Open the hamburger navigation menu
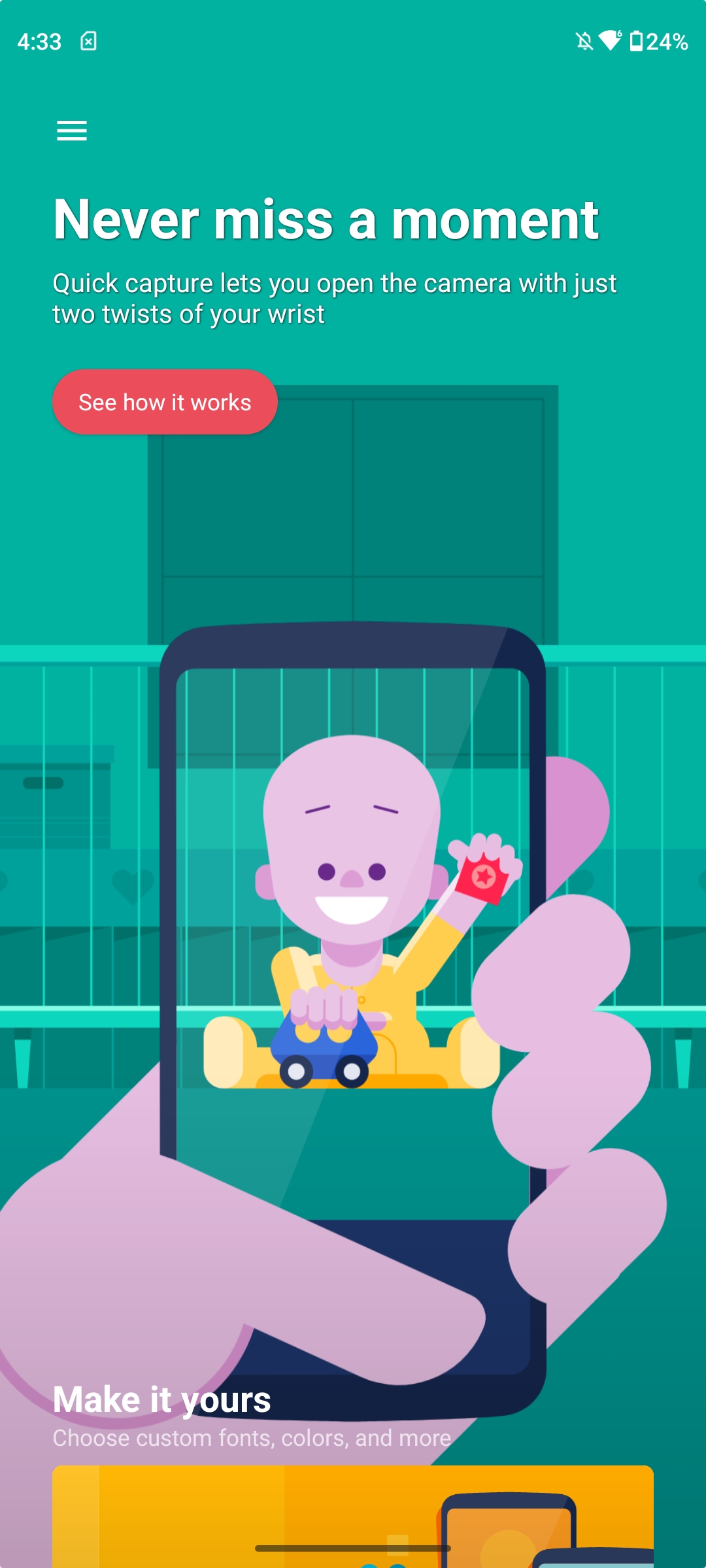This screenshot has height=1568, width=706. coord(72,131)
